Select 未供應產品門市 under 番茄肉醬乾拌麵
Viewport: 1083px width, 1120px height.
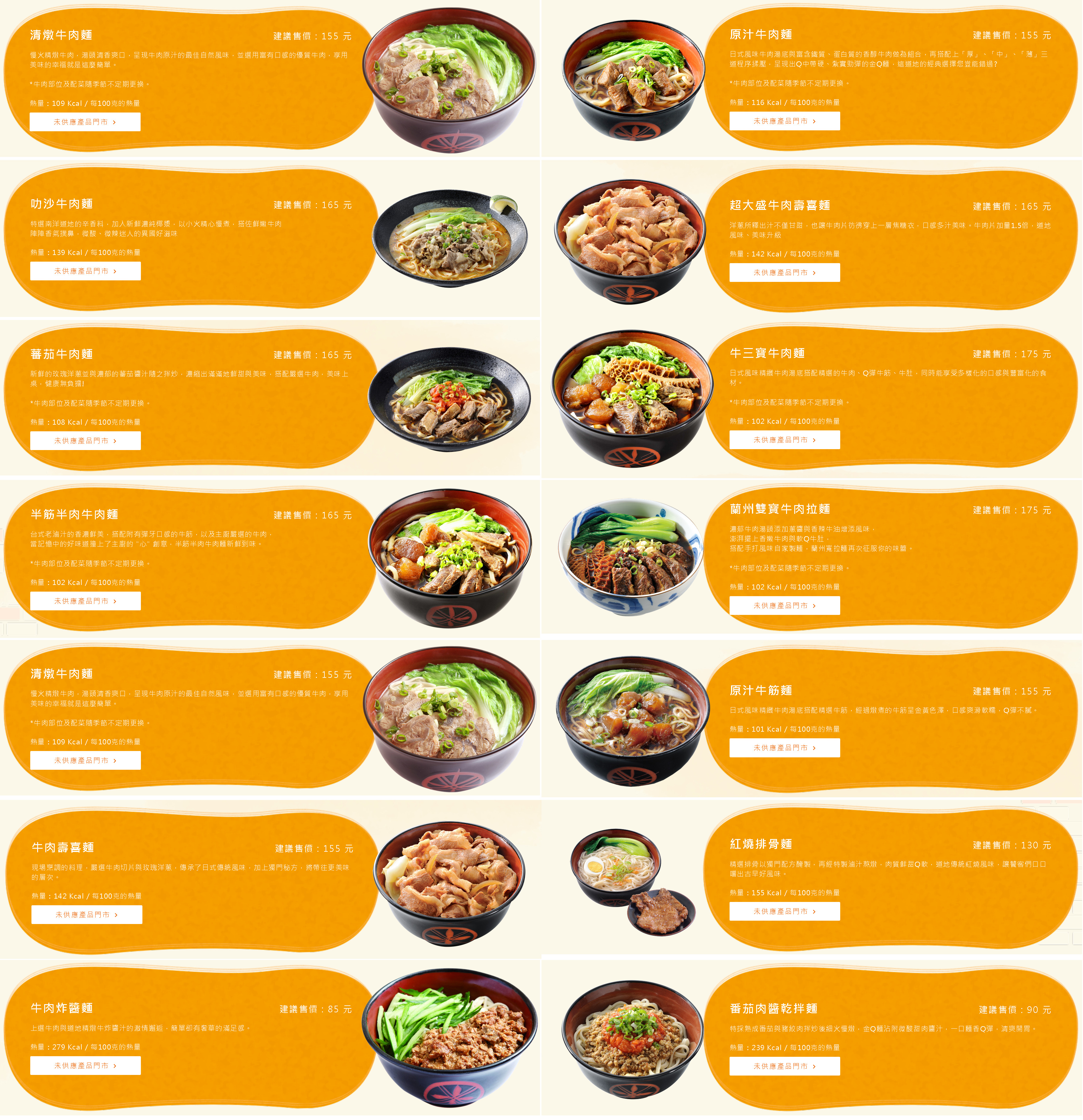784,1066
